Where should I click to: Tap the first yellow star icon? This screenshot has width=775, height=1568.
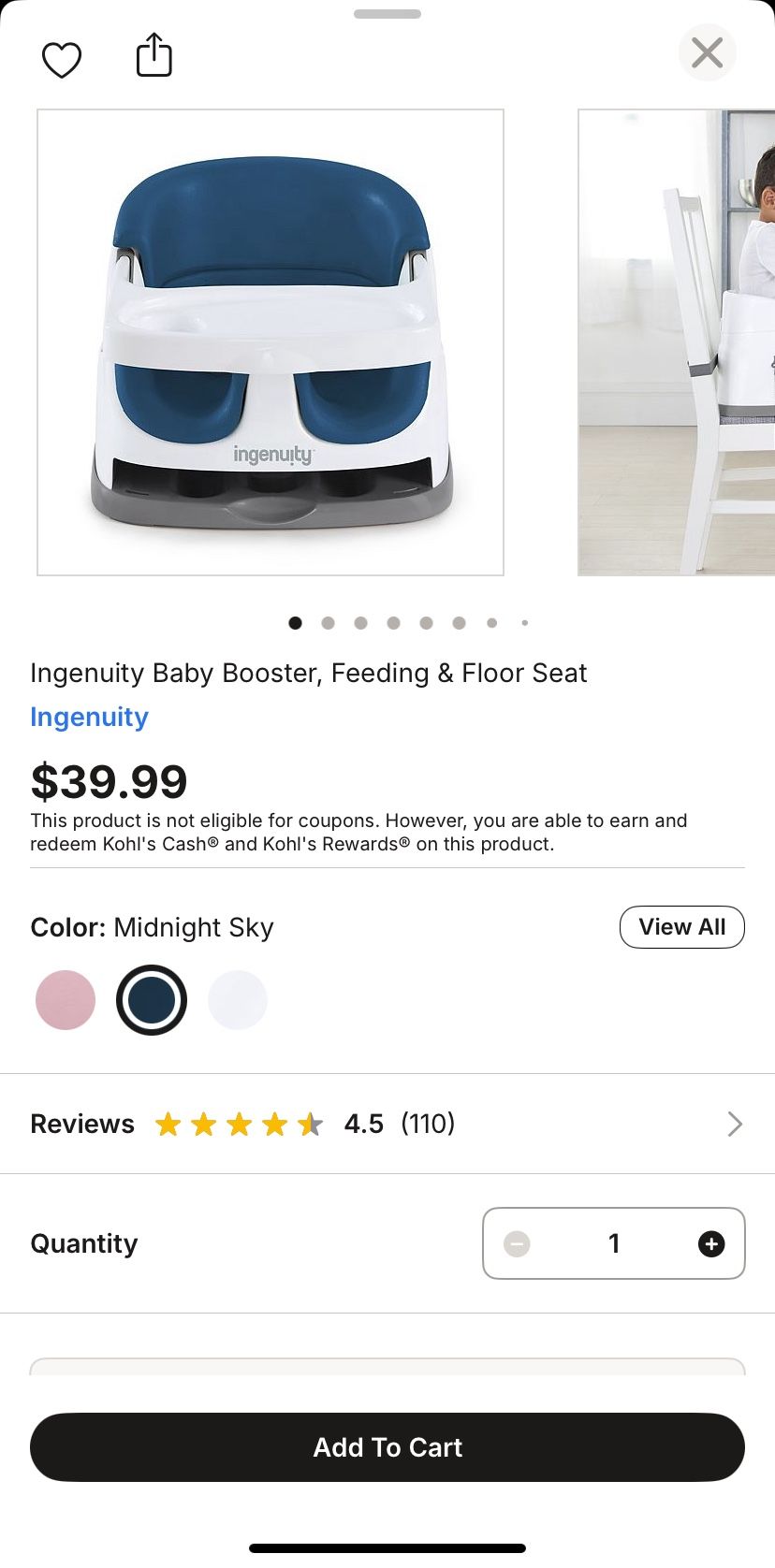click(x=169, y=1124)
